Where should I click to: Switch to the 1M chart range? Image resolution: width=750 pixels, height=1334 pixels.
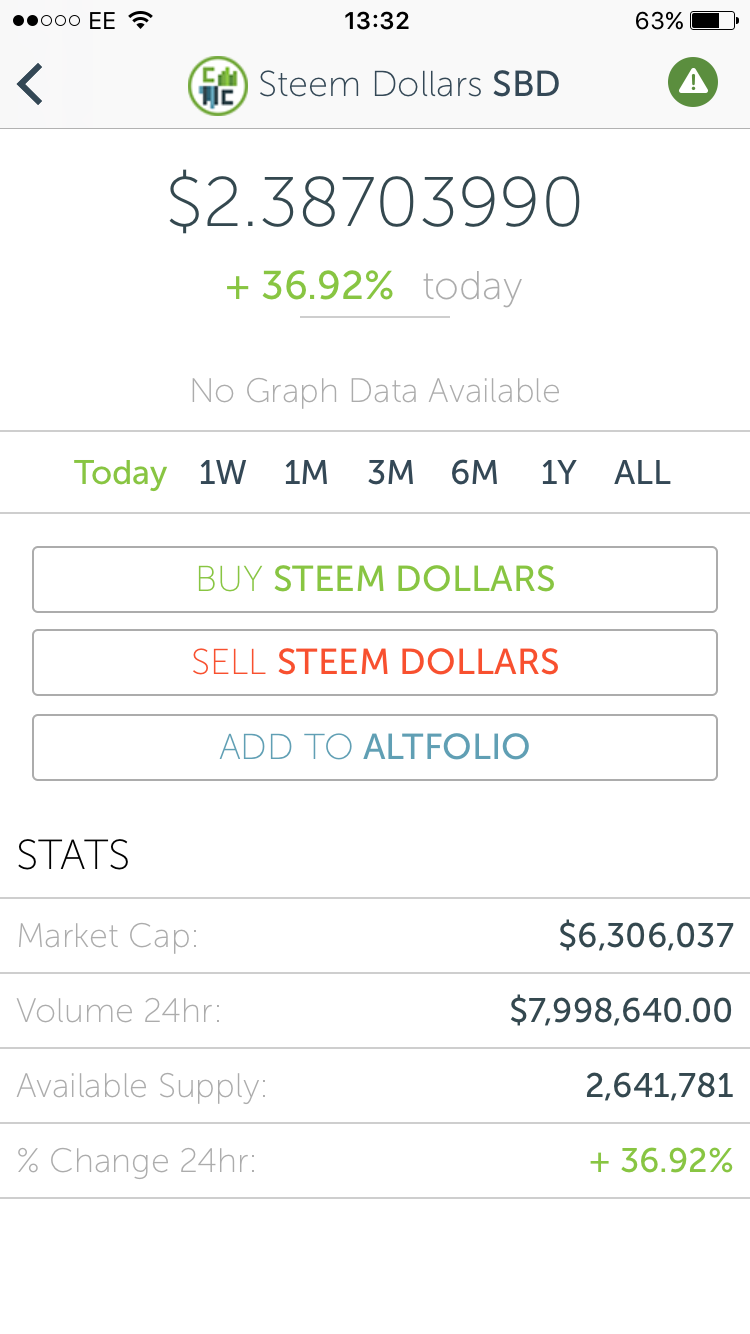tap(306, 473)
